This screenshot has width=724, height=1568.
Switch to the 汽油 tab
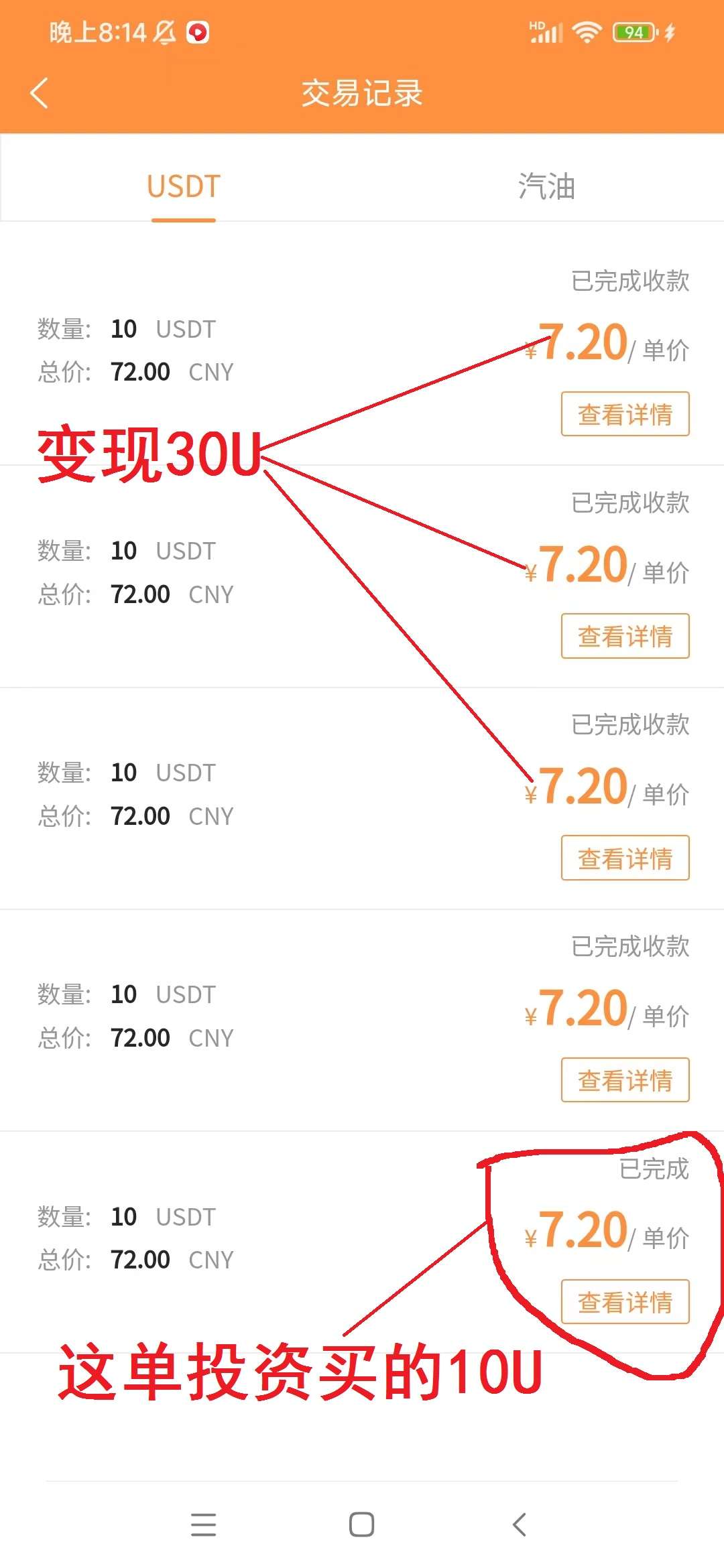coord(546,186)
